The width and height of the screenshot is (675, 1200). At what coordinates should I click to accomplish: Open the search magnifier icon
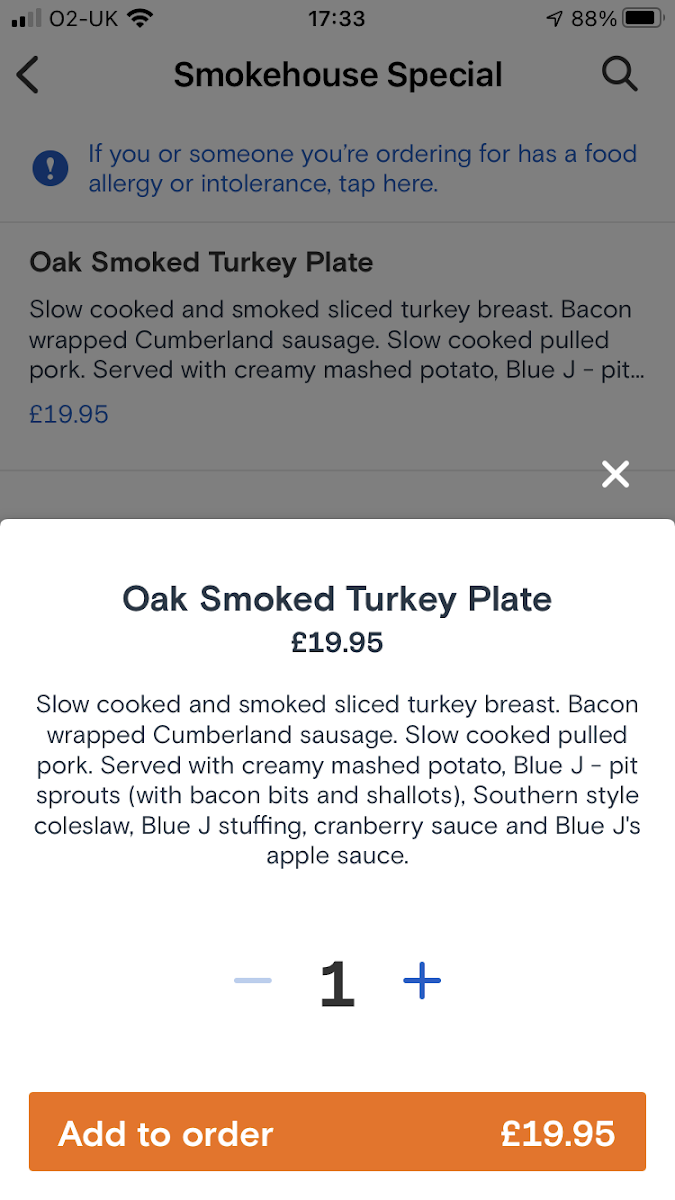click(x=619, y=75)
